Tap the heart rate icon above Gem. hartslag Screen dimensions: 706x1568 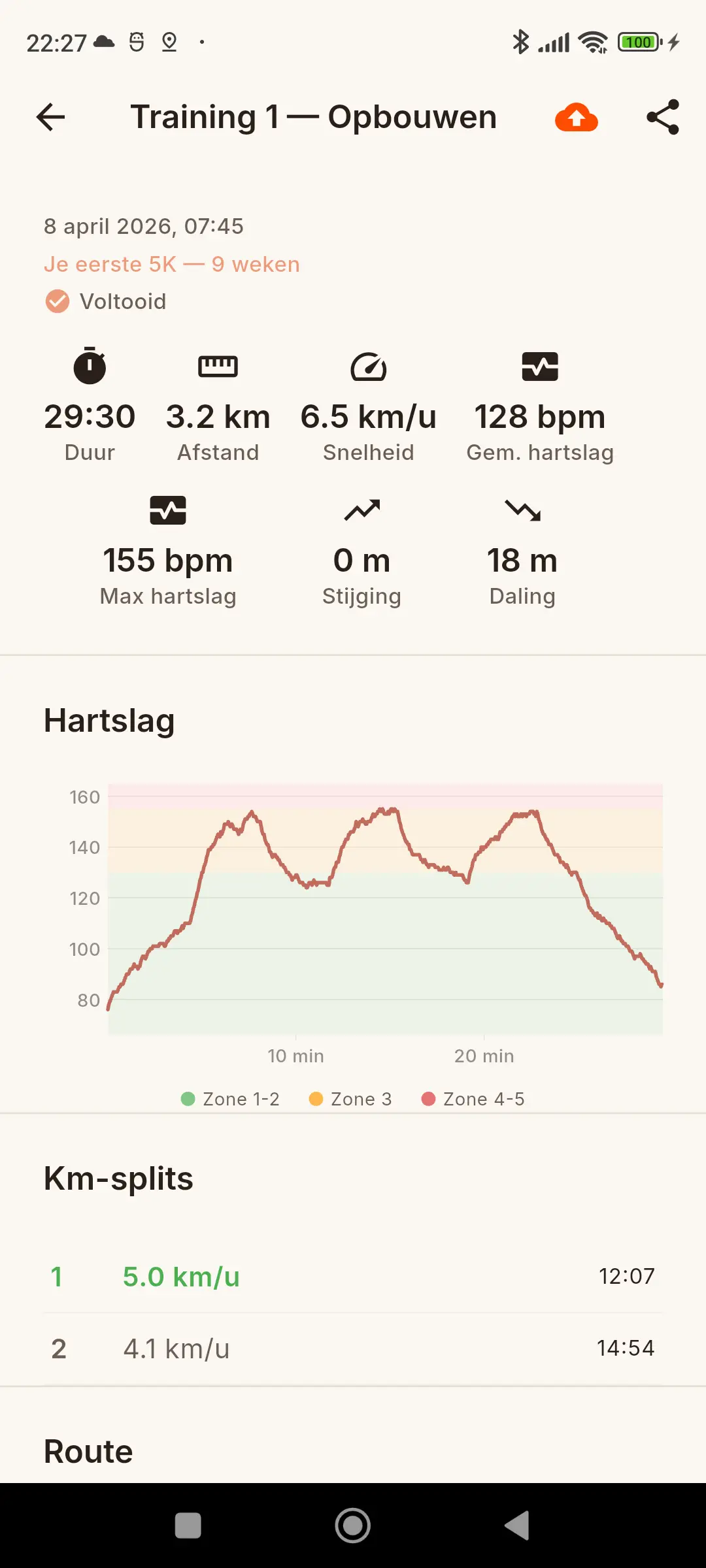click(x=541, y=367)
